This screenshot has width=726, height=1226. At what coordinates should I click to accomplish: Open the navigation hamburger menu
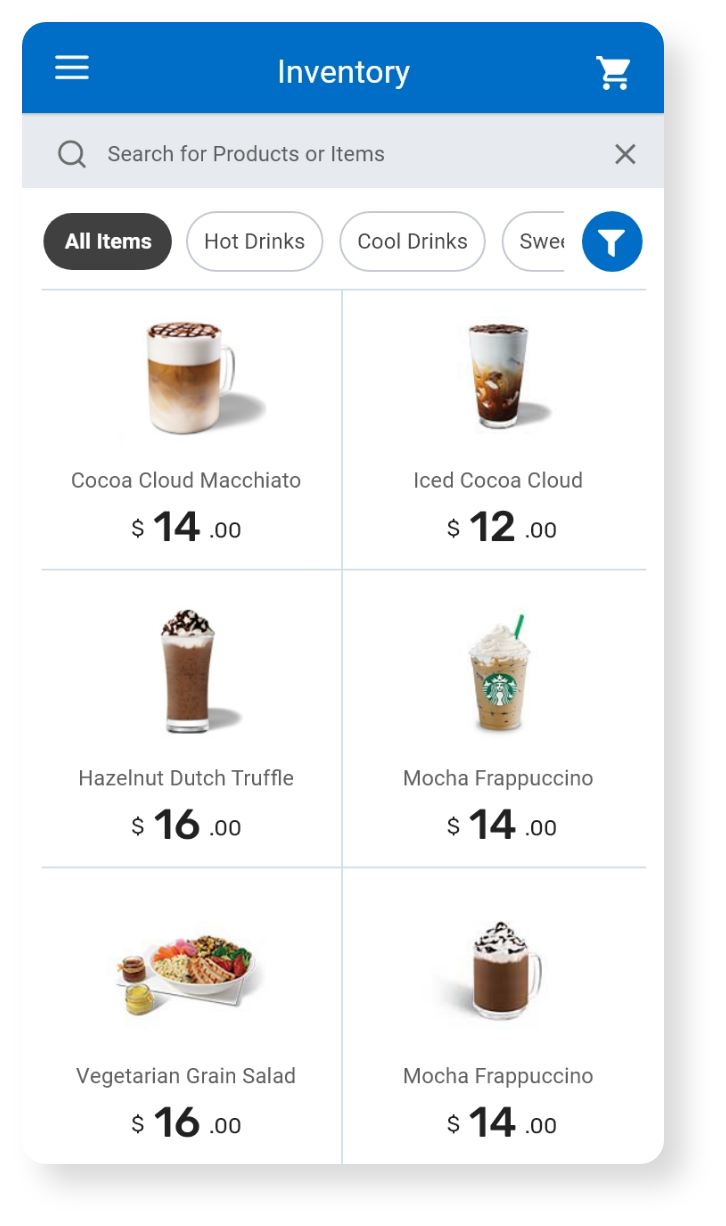point(71,67)
